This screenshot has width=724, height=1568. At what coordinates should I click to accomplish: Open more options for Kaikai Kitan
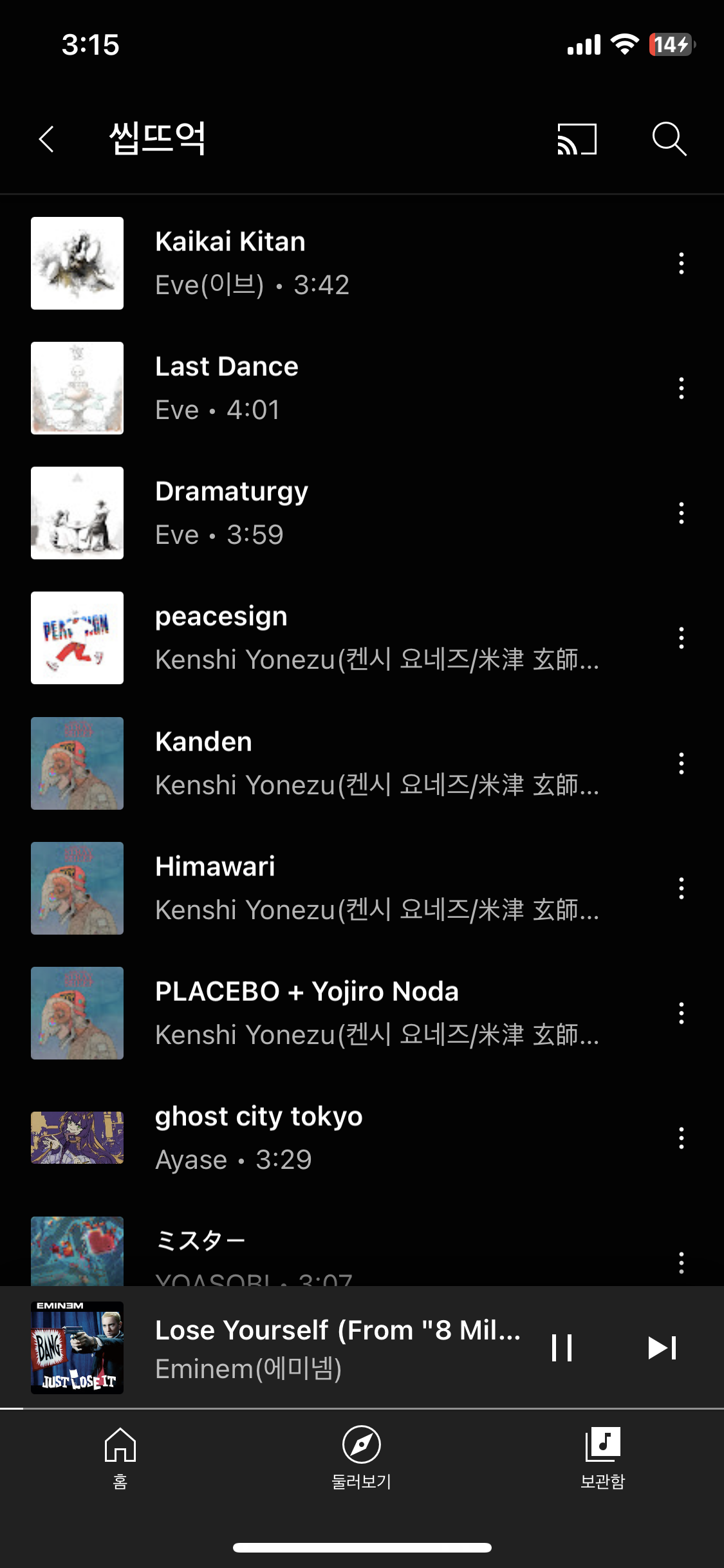pos(681,263)
